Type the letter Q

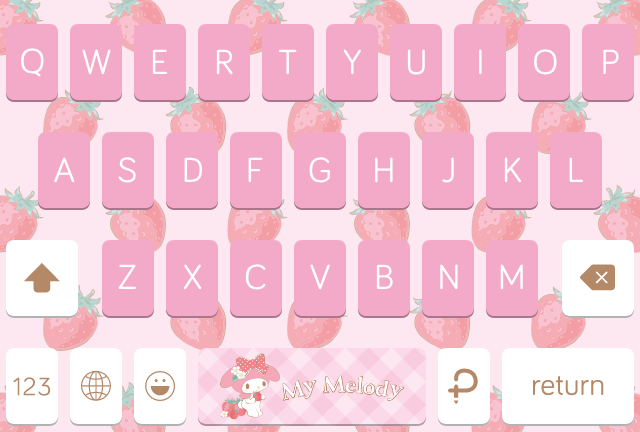[x=32, y=62]
